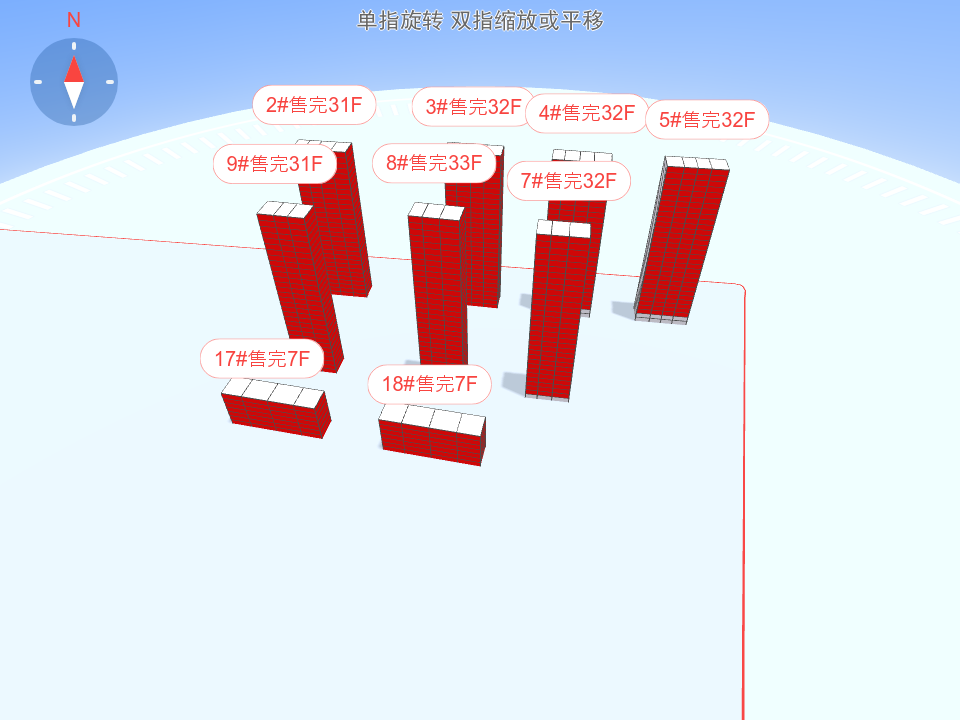Viewport: 960px width, 720px height.
Task: Open details for 5#售完32F
Action: coord(707,120)
